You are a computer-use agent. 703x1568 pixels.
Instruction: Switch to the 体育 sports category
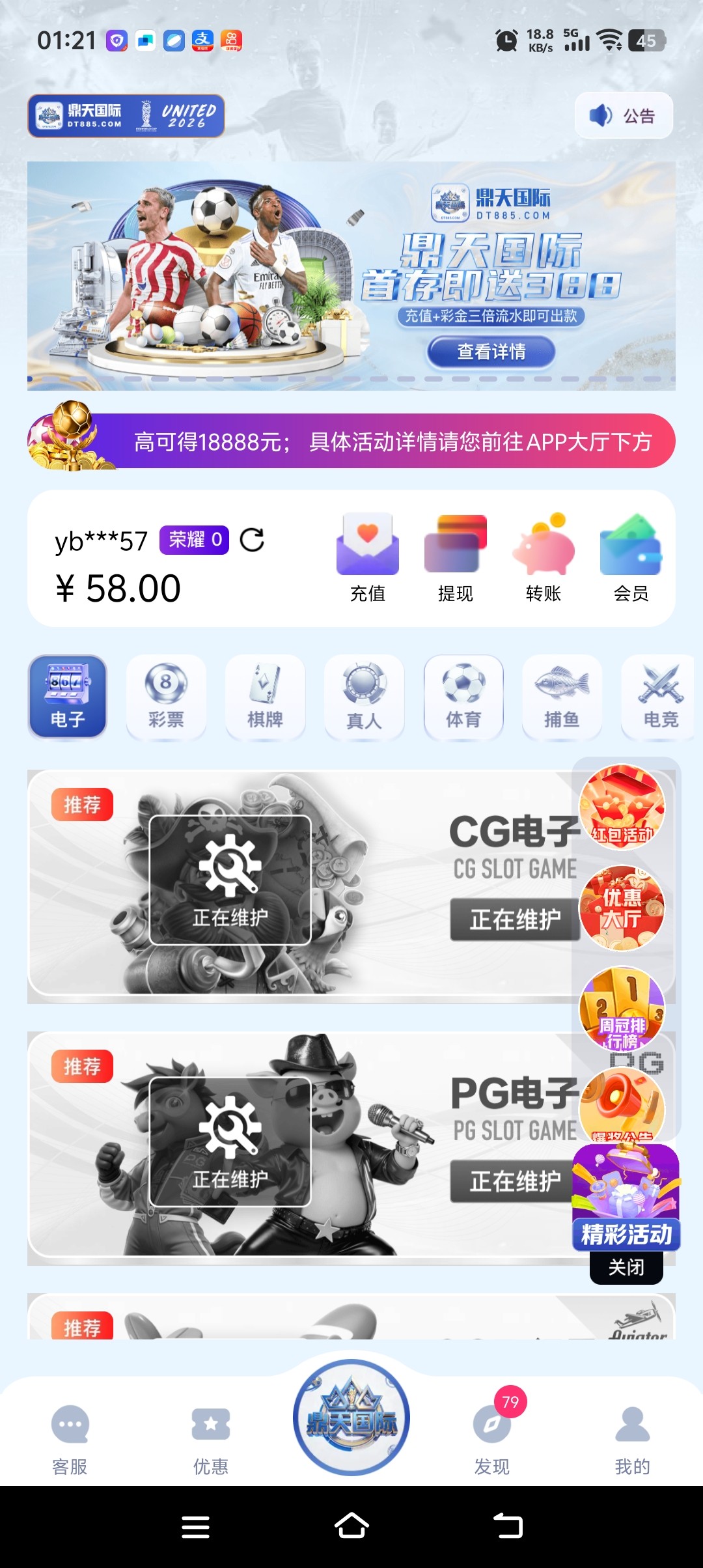coord(463,697)
